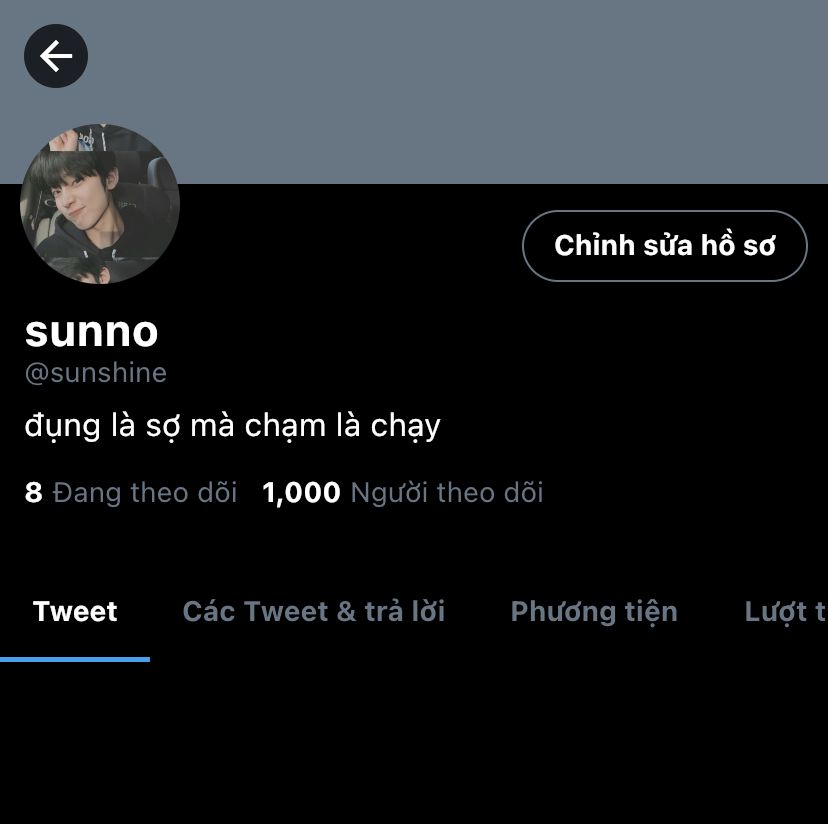Open the profile header banner
828x824 pixels.
(x=450, y=90)
